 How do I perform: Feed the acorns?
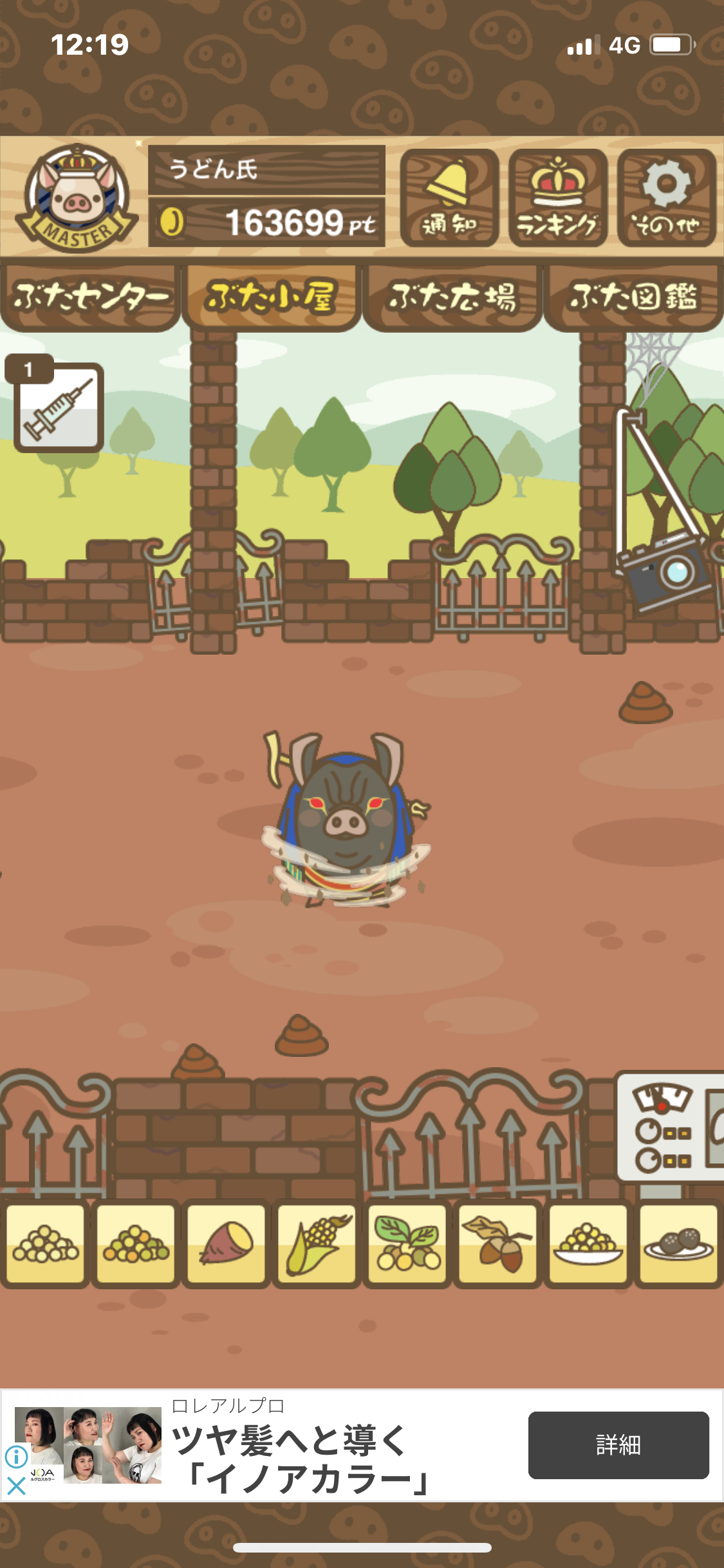coord(497,1244)
